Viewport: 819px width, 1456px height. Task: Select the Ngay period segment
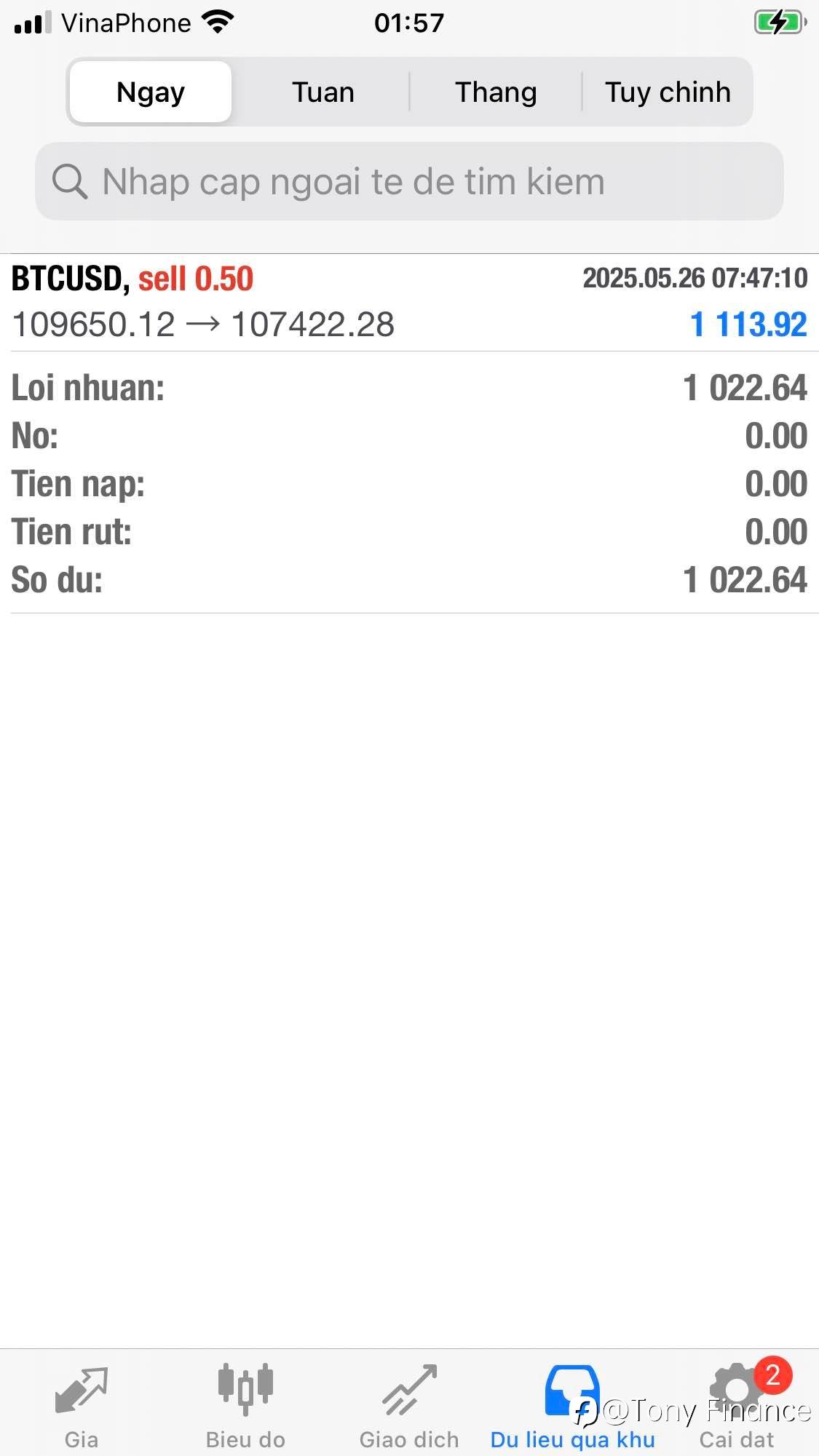[151, 92]
